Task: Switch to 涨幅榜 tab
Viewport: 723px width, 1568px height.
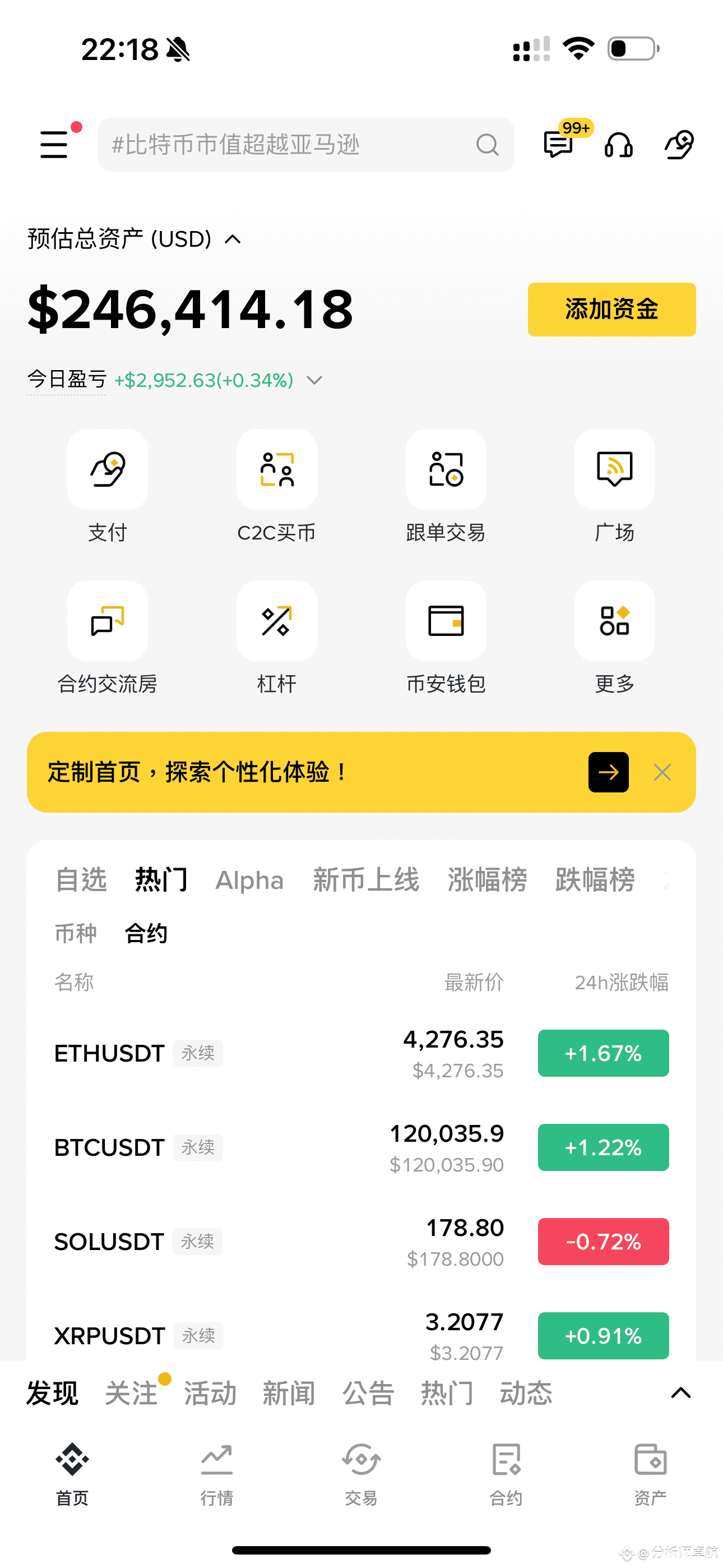Action: click(487, 880)
